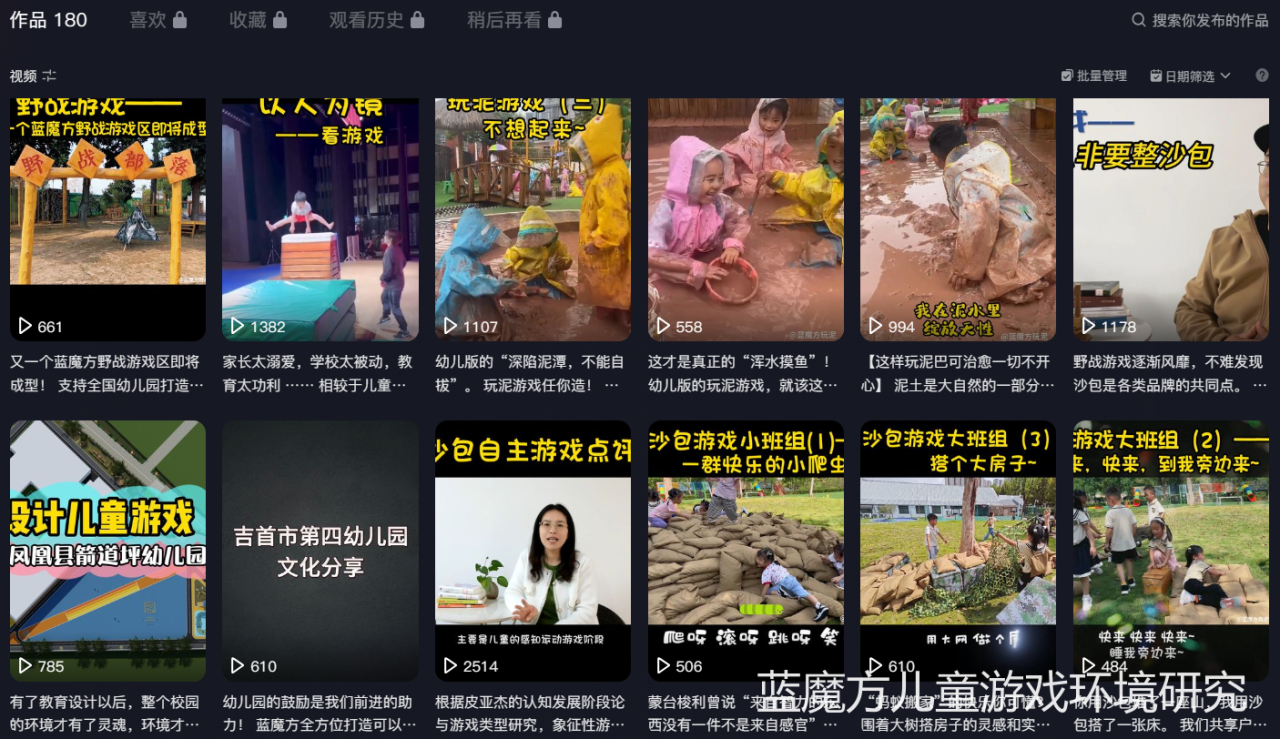Open the 吉首市第四幼儿园文化分享 video

(x=320, y=550)
